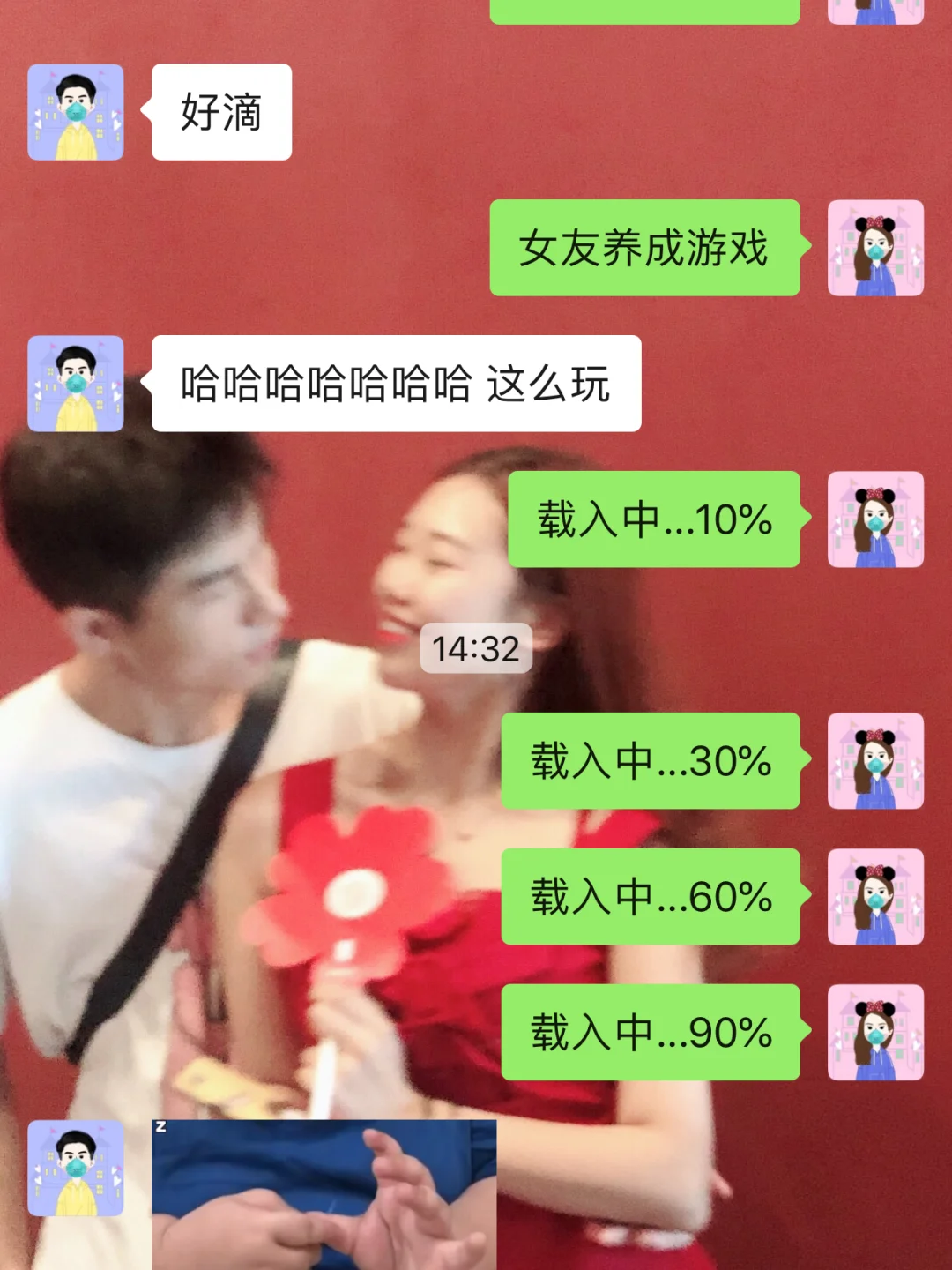952x1270 pixels.
Task: View profile from avatar beside 载入中...60%
Action: pos(875,897)
